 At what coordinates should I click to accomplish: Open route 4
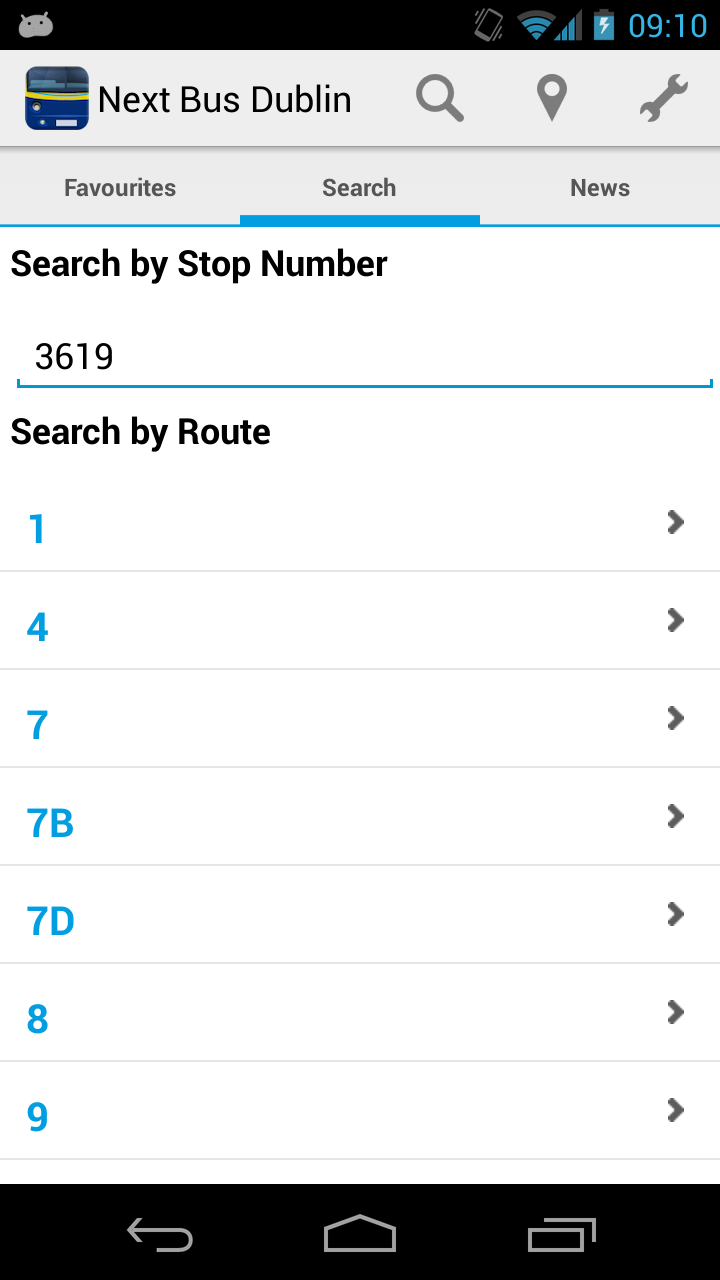[x=360, y=622]
